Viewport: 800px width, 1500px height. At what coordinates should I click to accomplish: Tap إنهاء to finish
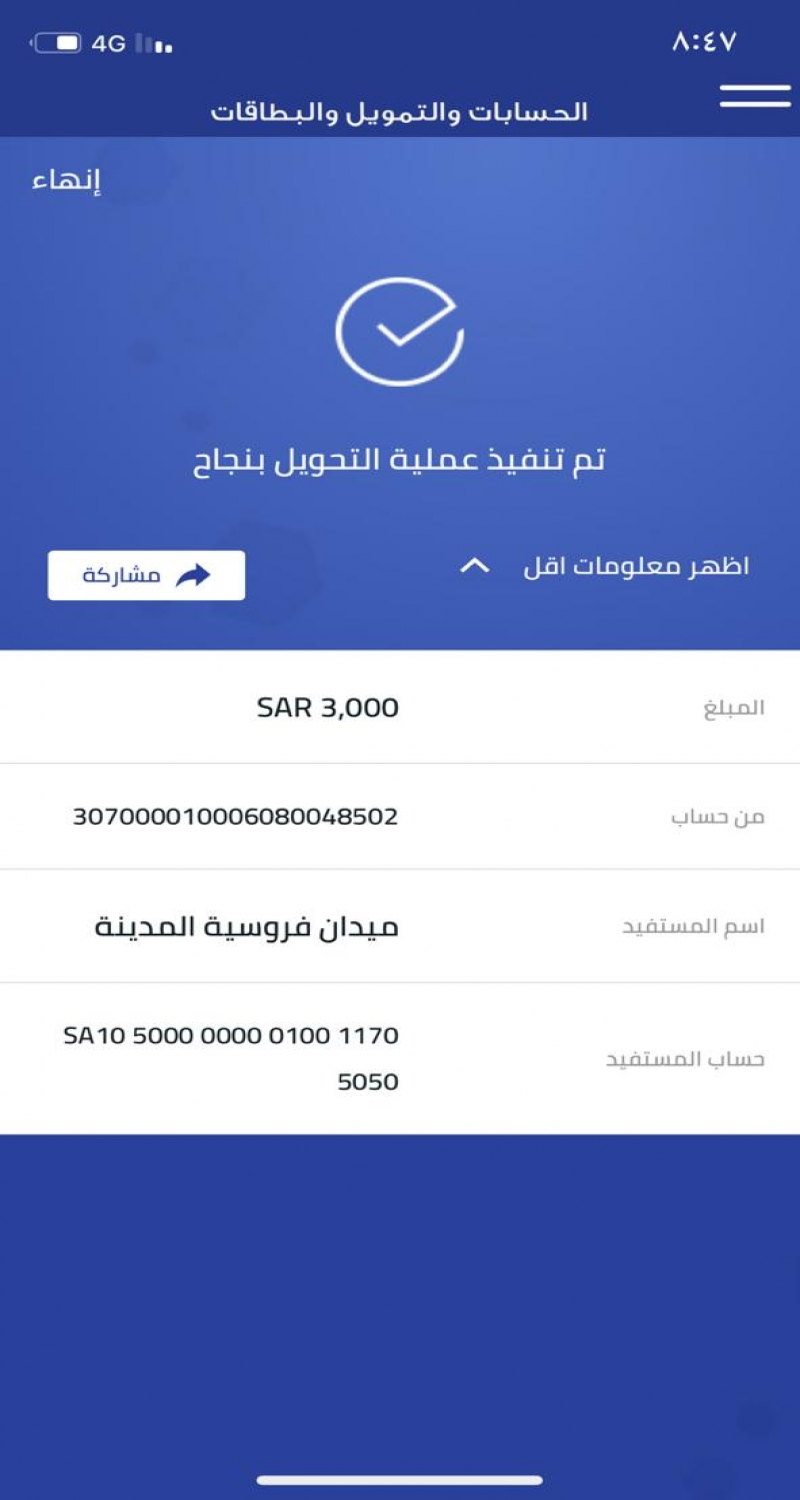67,181
